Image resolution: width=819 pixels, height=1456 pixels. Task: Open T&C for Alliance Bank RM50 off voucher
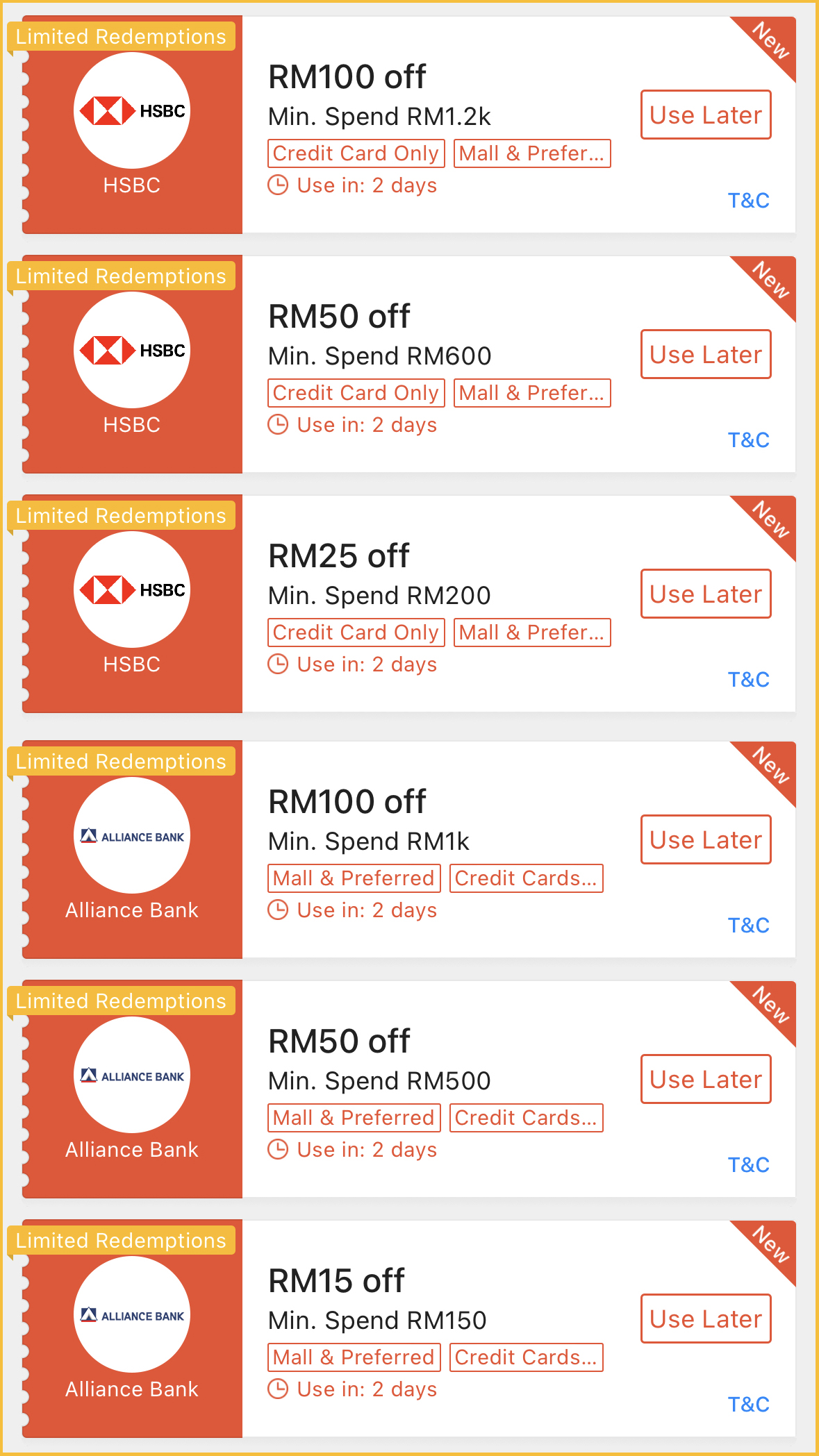pos(748,1165)
